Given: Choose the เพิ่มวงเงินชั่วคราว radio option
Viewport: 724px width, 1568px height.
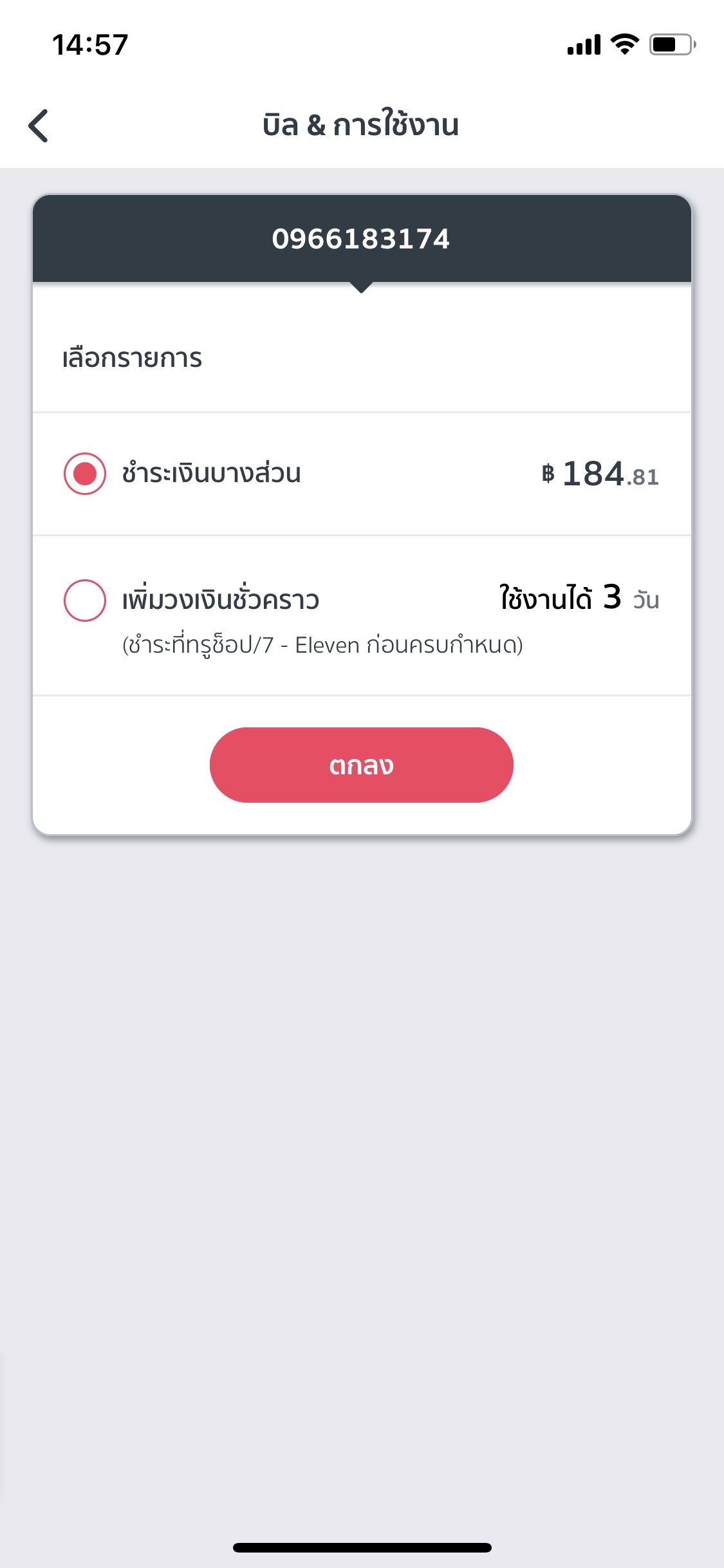Looking at the screenshot, I should [84, 601].
